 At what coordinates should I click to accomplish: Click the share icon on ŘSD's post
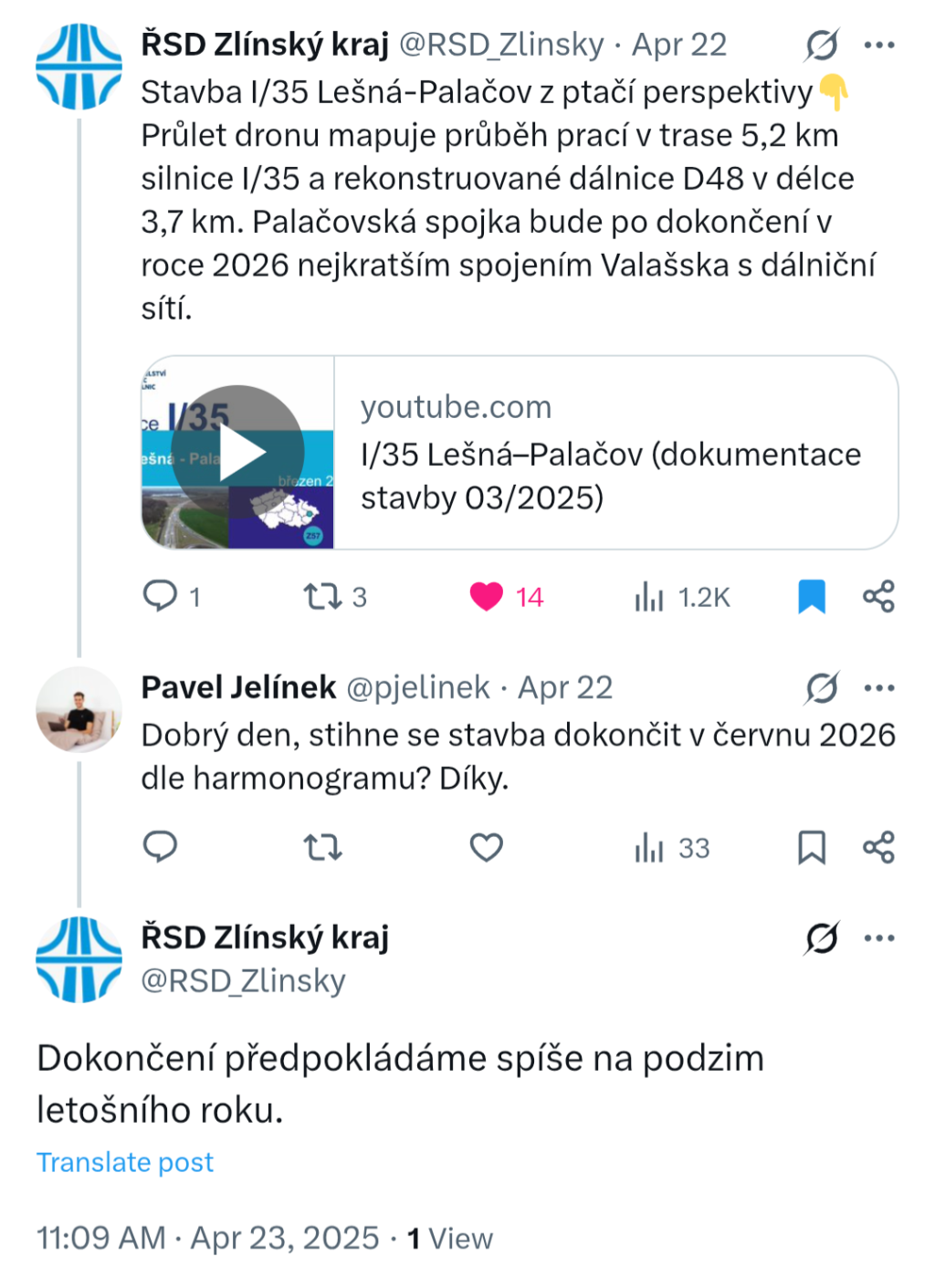pyautogui.click(x=878, y=596)
